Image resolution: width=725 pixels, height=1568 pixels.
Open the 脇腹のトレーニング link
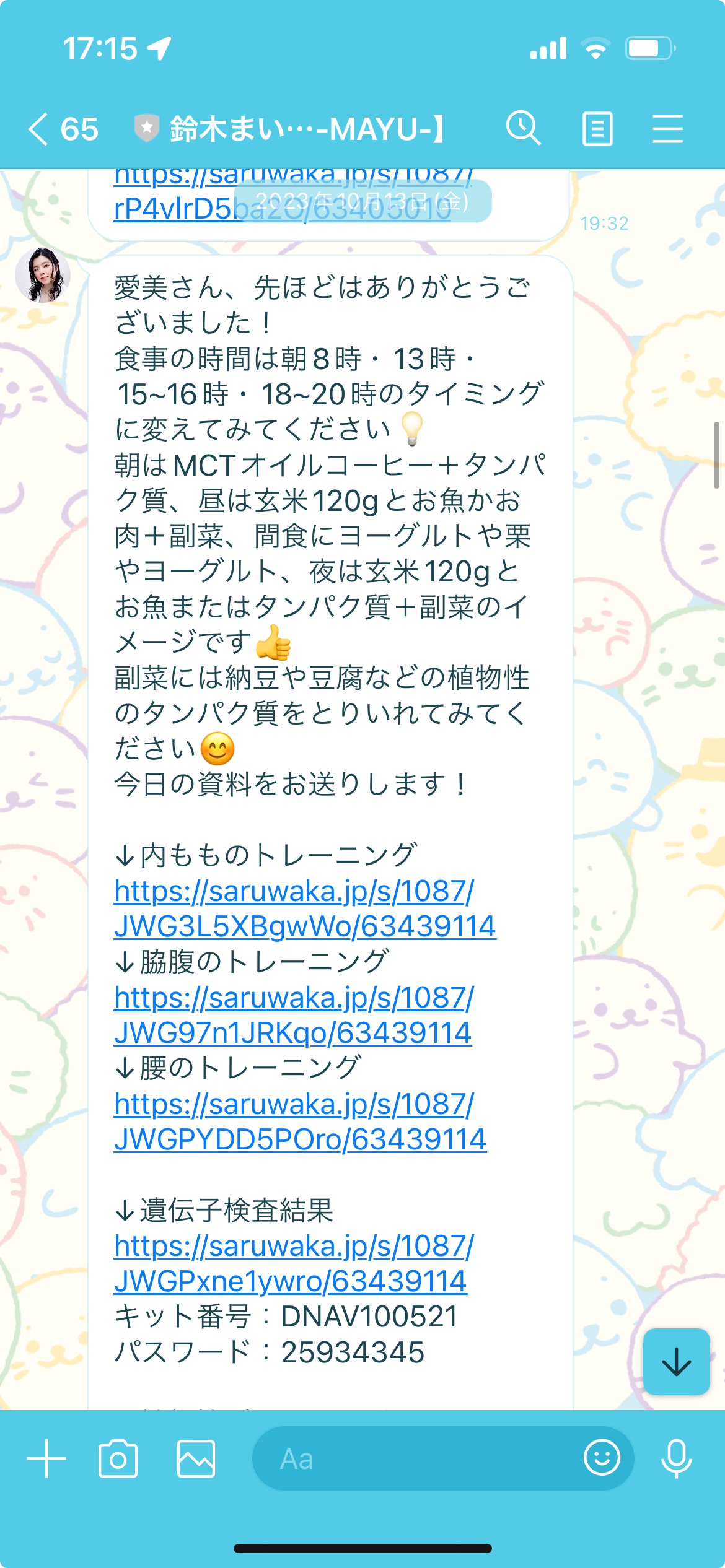(294, 1015)
